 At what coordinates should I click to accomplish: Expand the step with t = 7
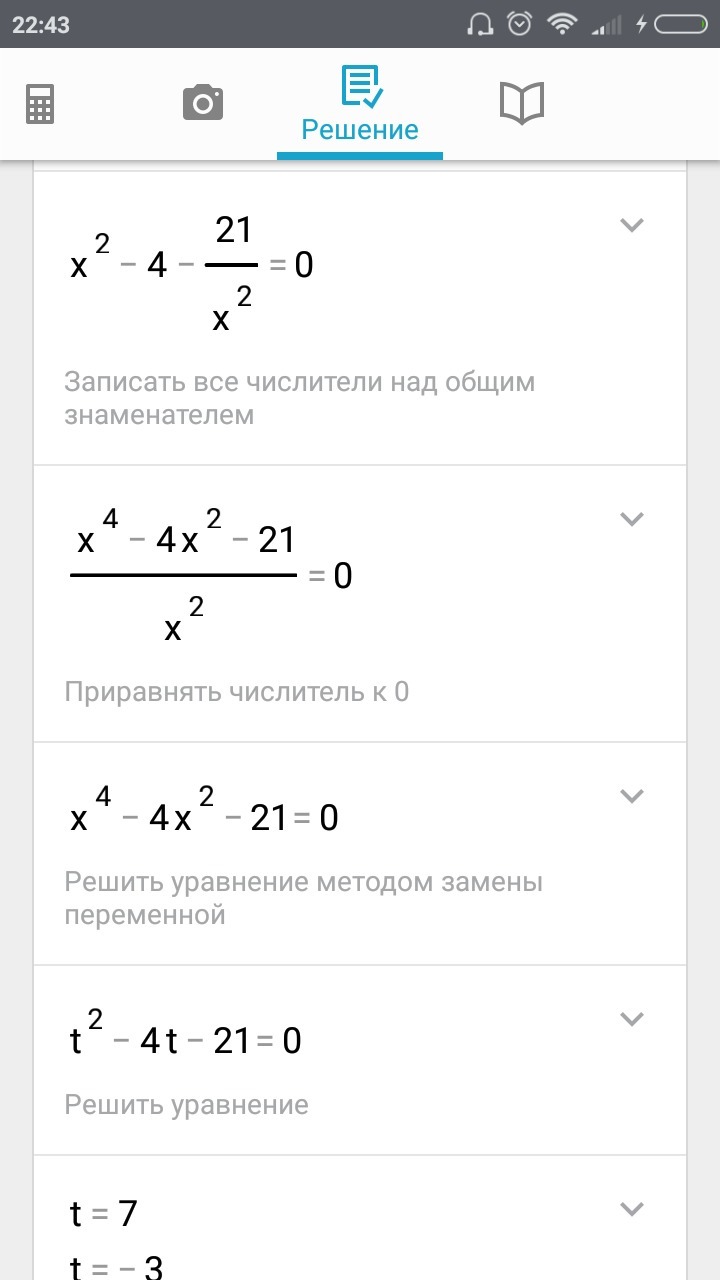pyautogui.click(x=631, y=1209)
